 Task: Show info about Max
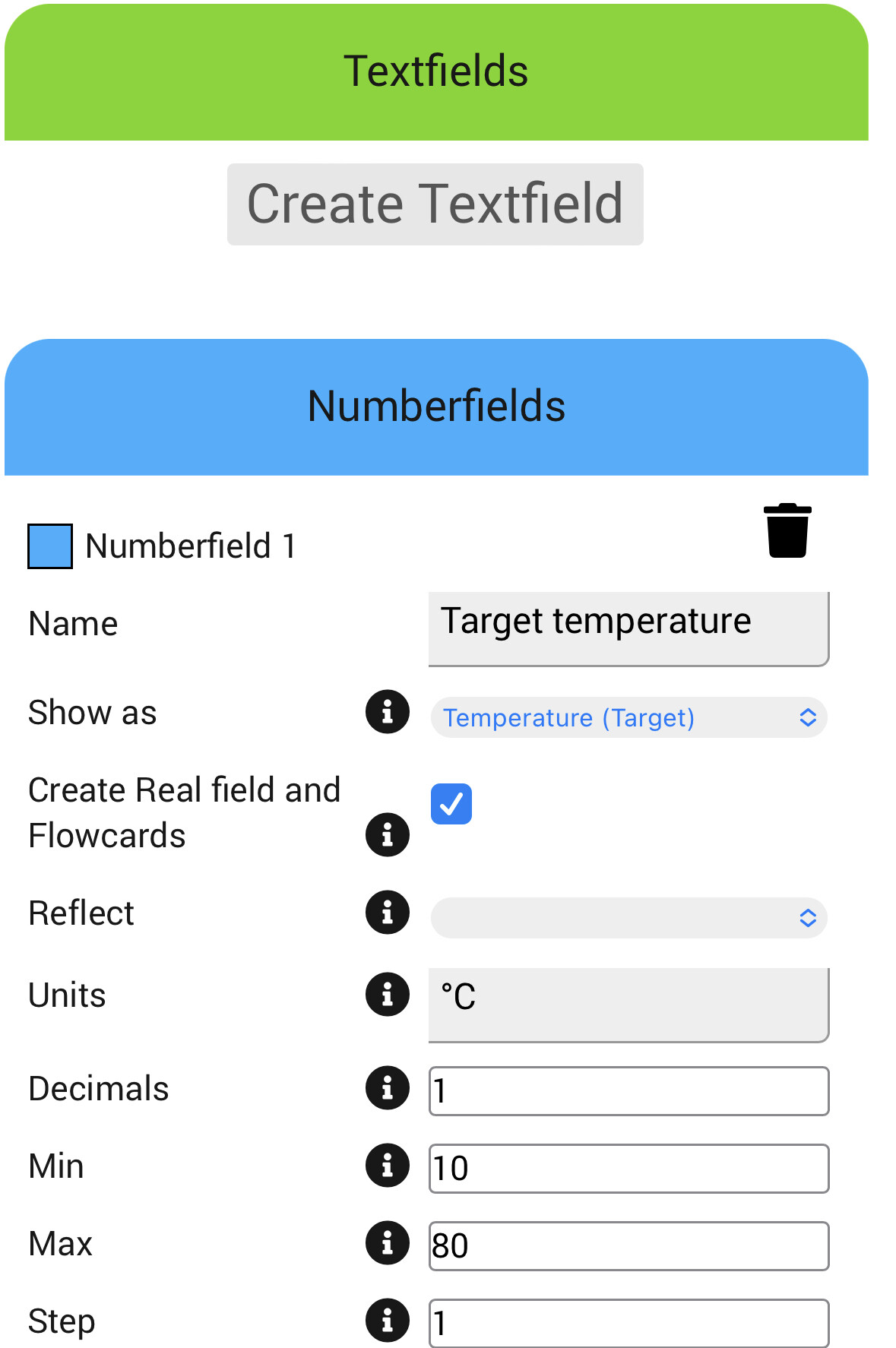[x=388, y=1242]
